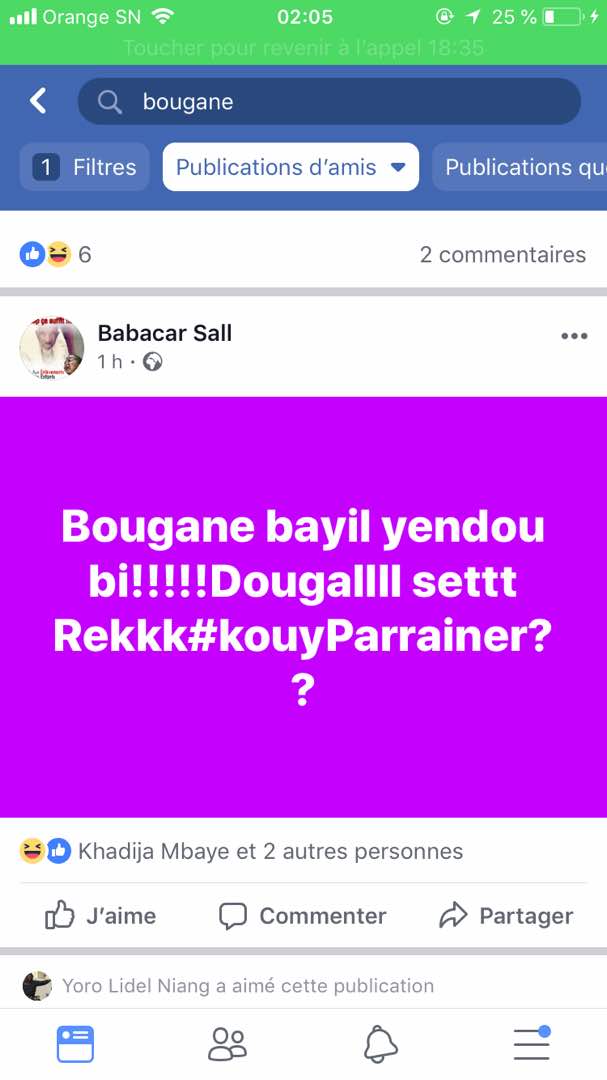This screenshot has width=607, height=1080.
Task: View reactions from Khadija Mbaye and others
Action: pos(270,852)
